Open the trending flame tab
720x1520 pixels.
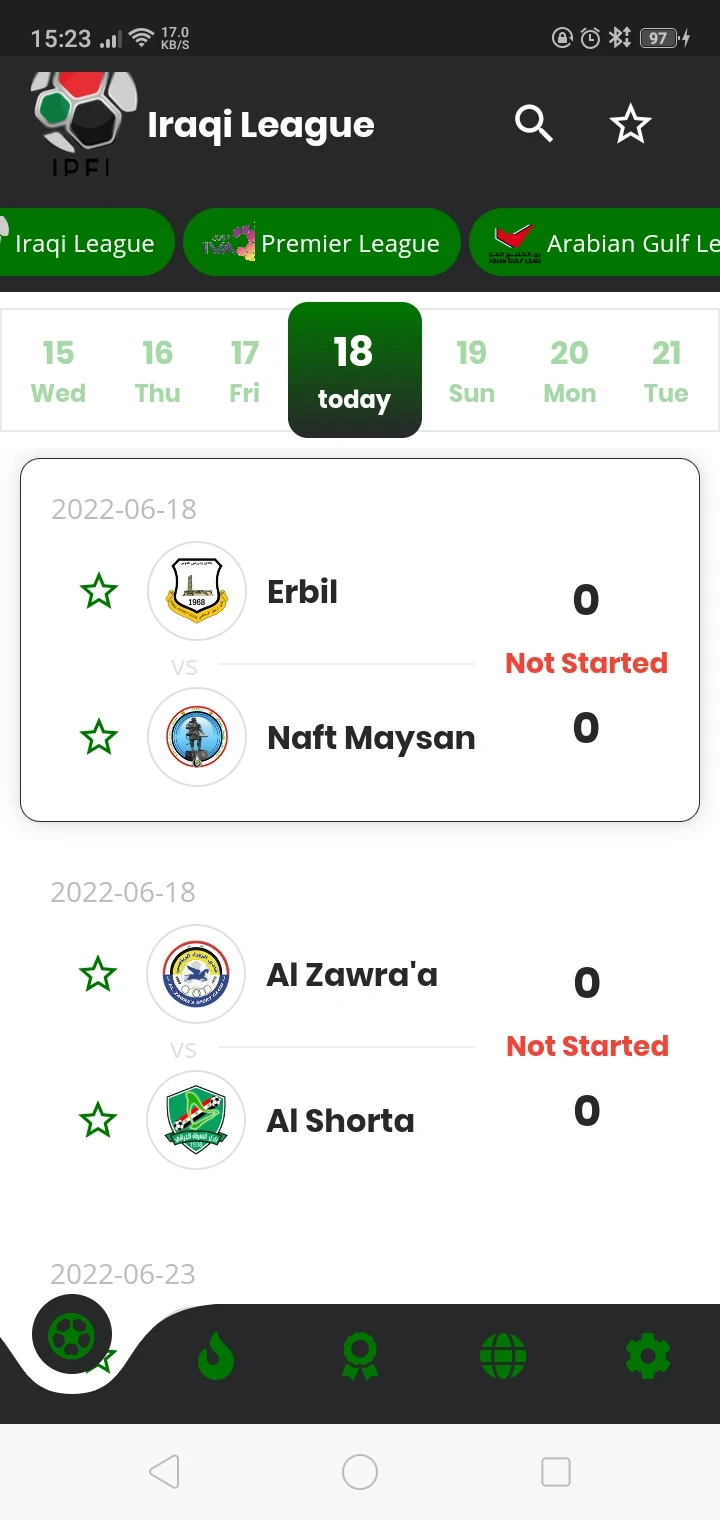(216, 1357)
